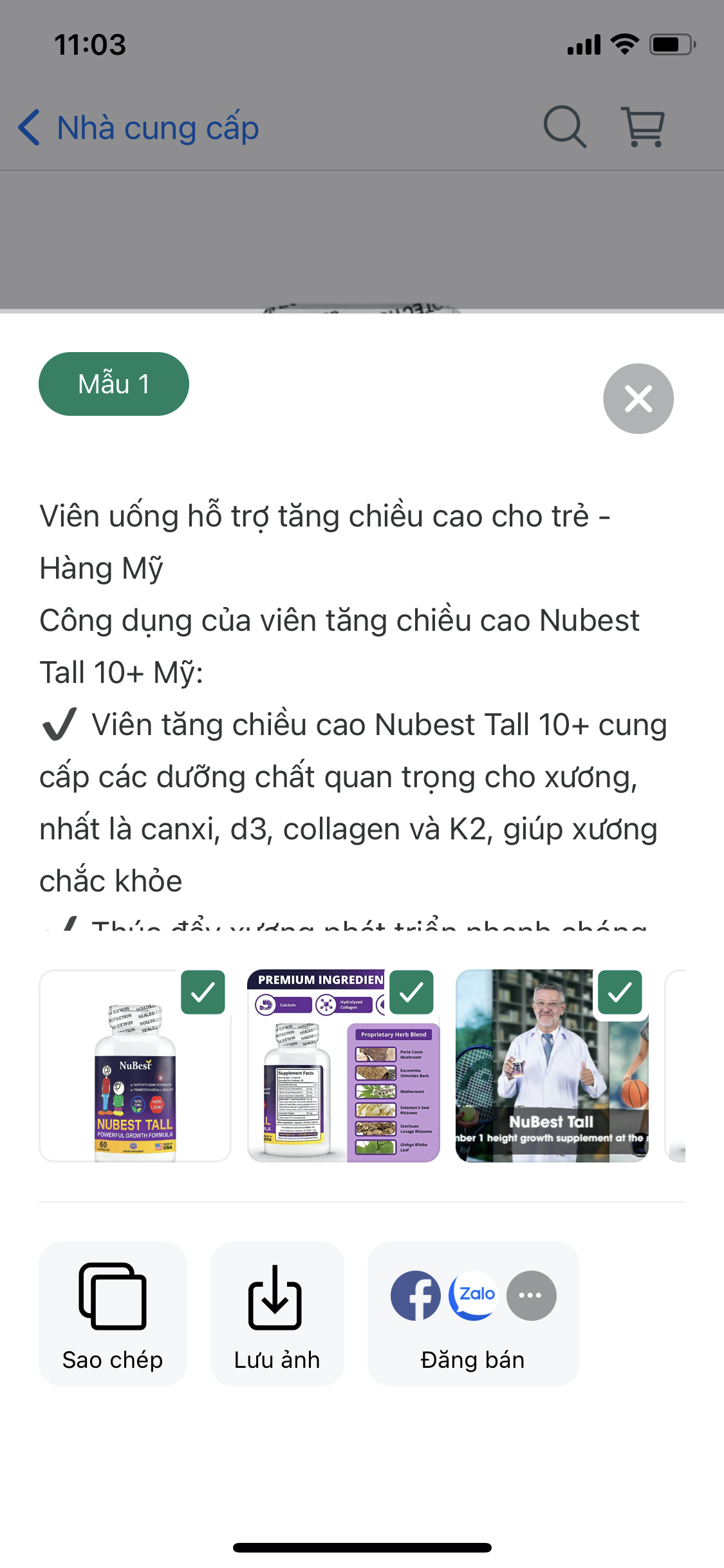Uncheck the NuBest Tall bottle image
Image resolution: width=724 pixels, height=1568 pixels.
[203, 992]
